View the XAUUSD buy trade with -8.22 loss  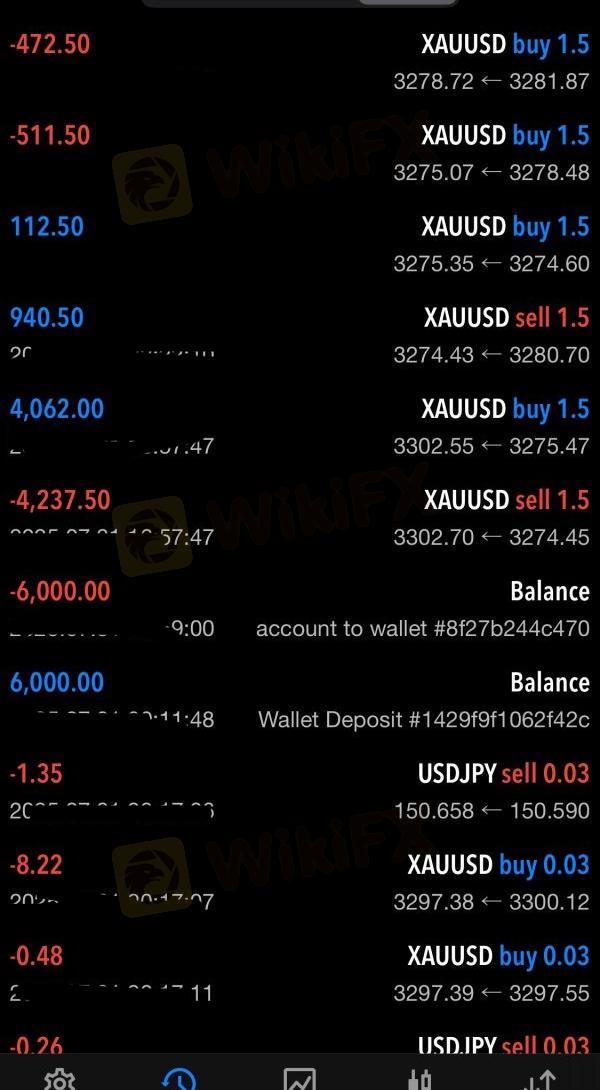(300, 882)
